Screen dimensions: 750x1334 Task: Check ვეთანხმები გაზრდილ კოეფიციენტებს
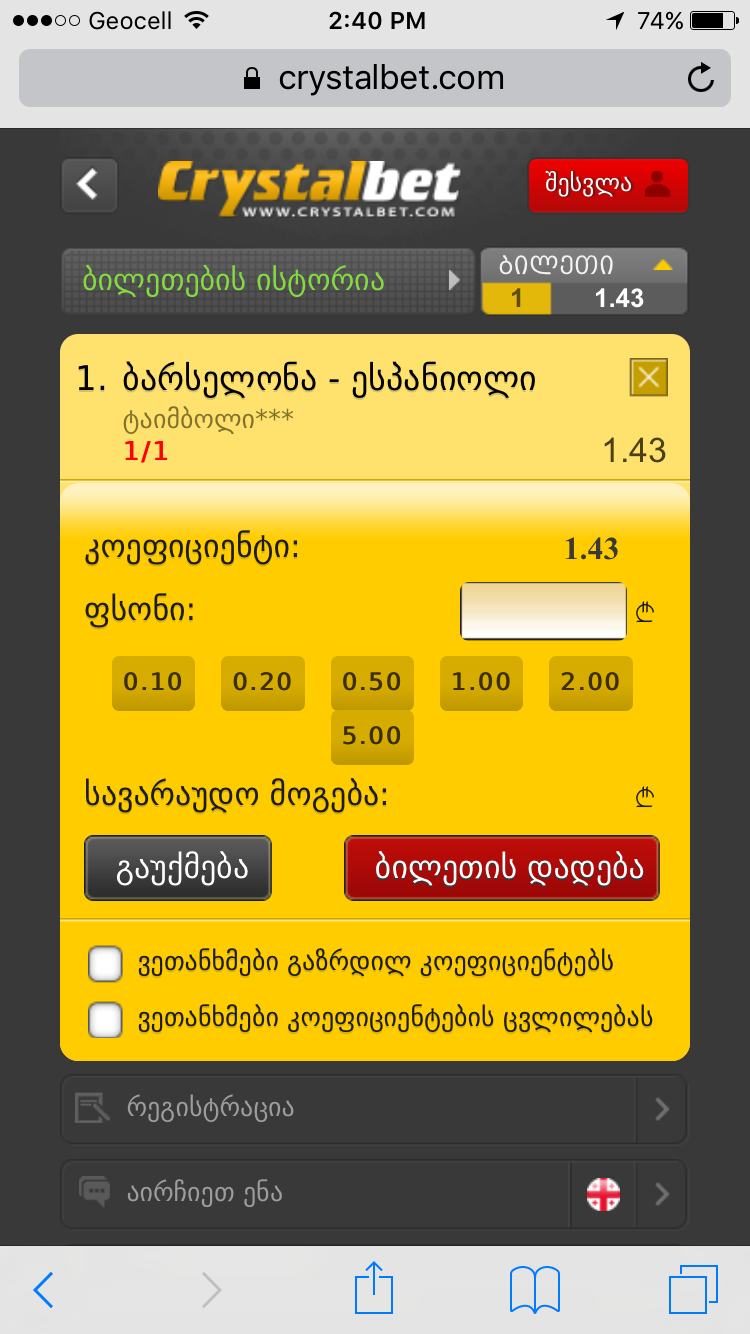pos(105,964)
